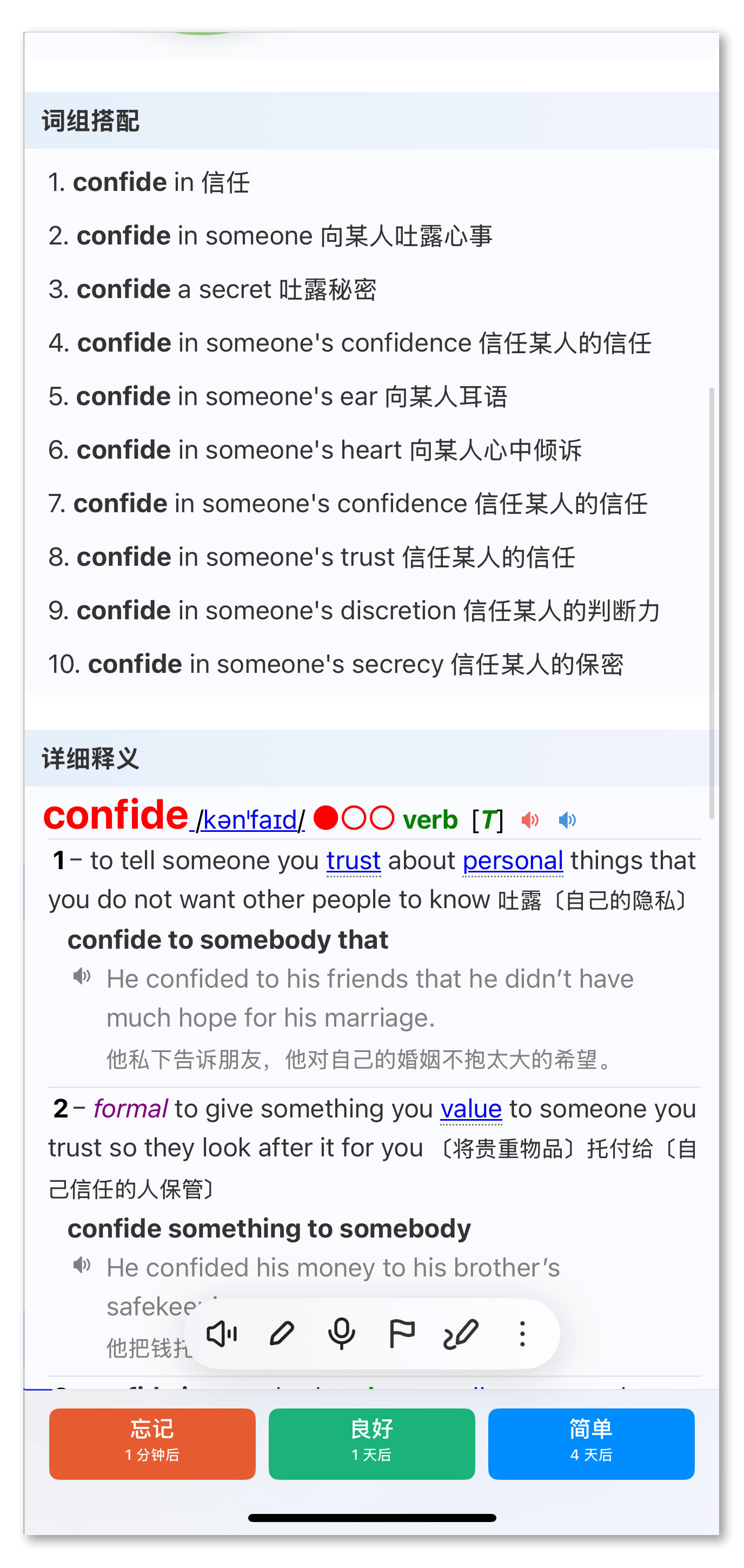
Task: Open the three-dot more options menu
Action: 522,1334
